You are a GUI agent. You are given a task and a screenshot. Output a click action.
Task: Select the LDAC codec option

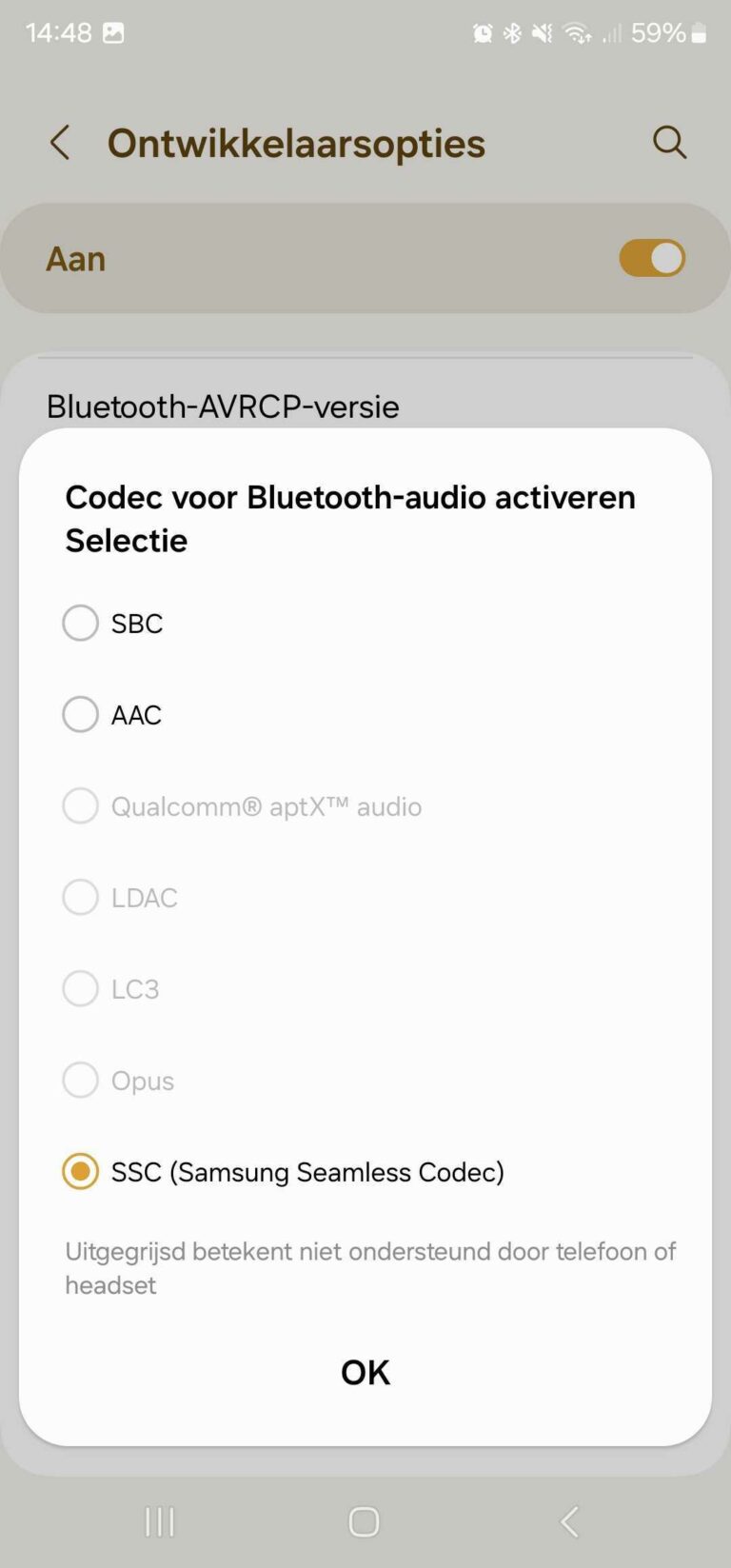(80, 897)
